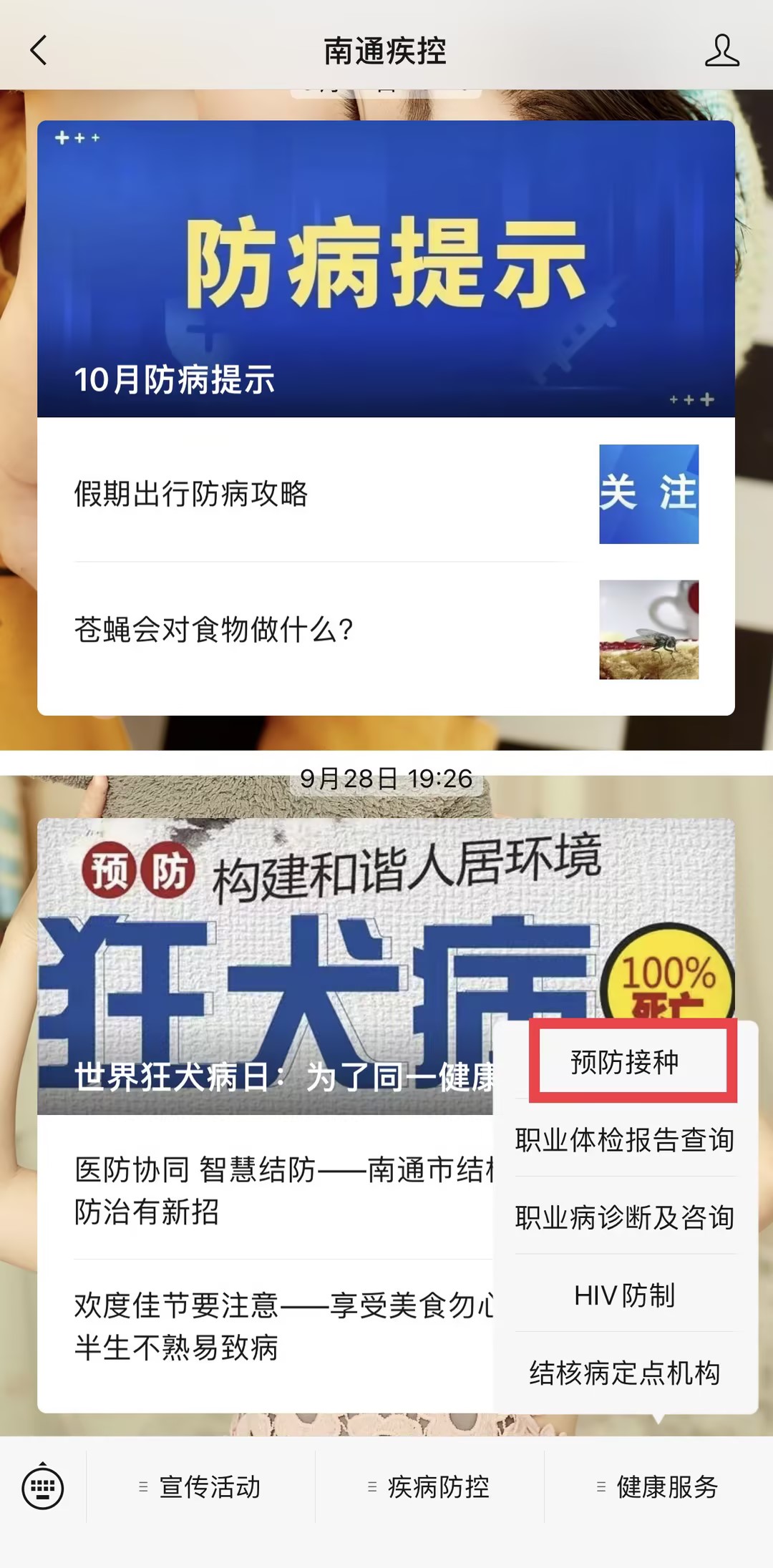Go back from 南通疾控 account
The width and height of the screenshot is (773, 1568).
39,50
